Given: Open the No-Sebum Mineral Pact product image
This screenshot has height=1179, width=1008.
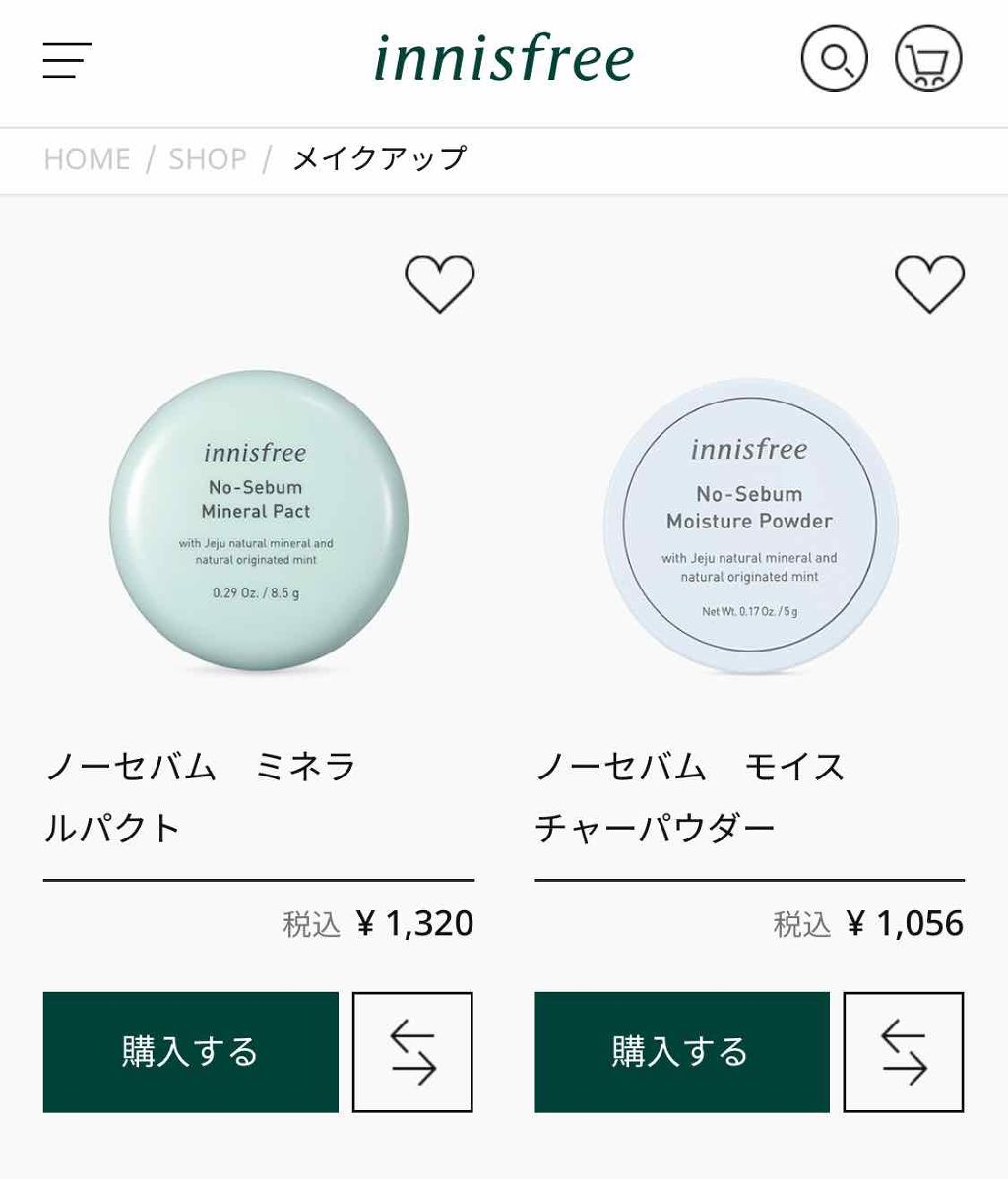Looking at the screenshot, I should (x=259, y=522).
